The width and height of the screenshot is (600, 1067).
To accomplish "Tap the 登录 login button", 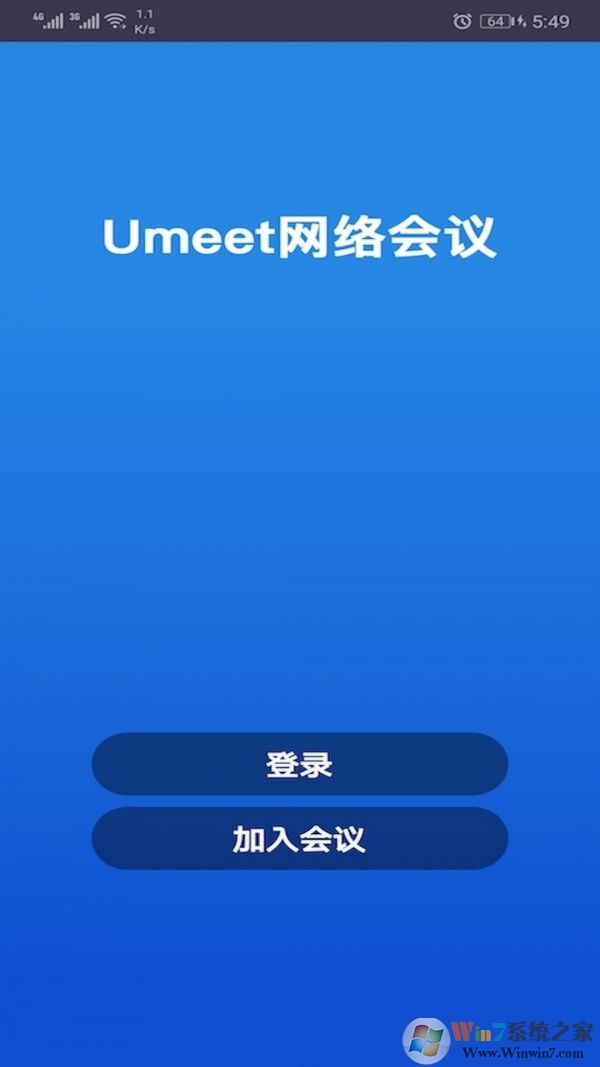I will pos(299,765).
